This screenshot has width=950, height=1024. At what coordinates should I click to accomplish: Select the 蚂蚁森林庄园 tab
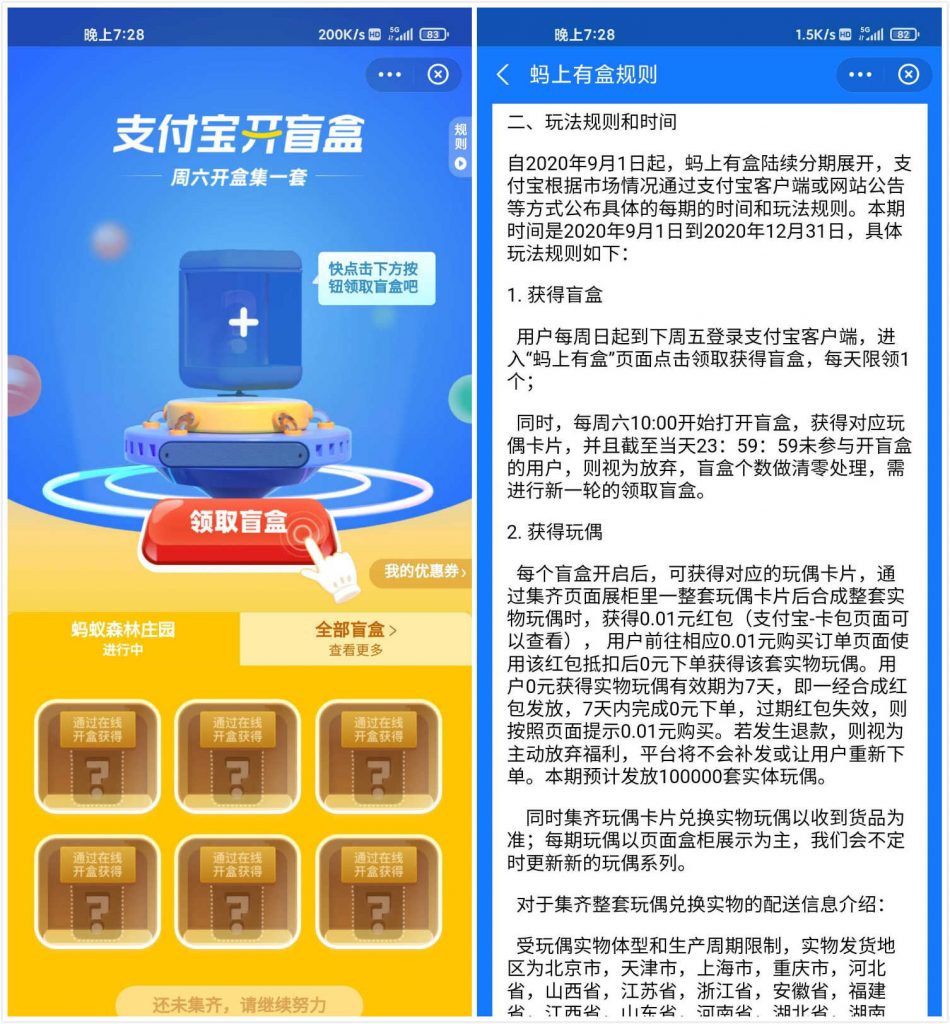pos(124,639)
